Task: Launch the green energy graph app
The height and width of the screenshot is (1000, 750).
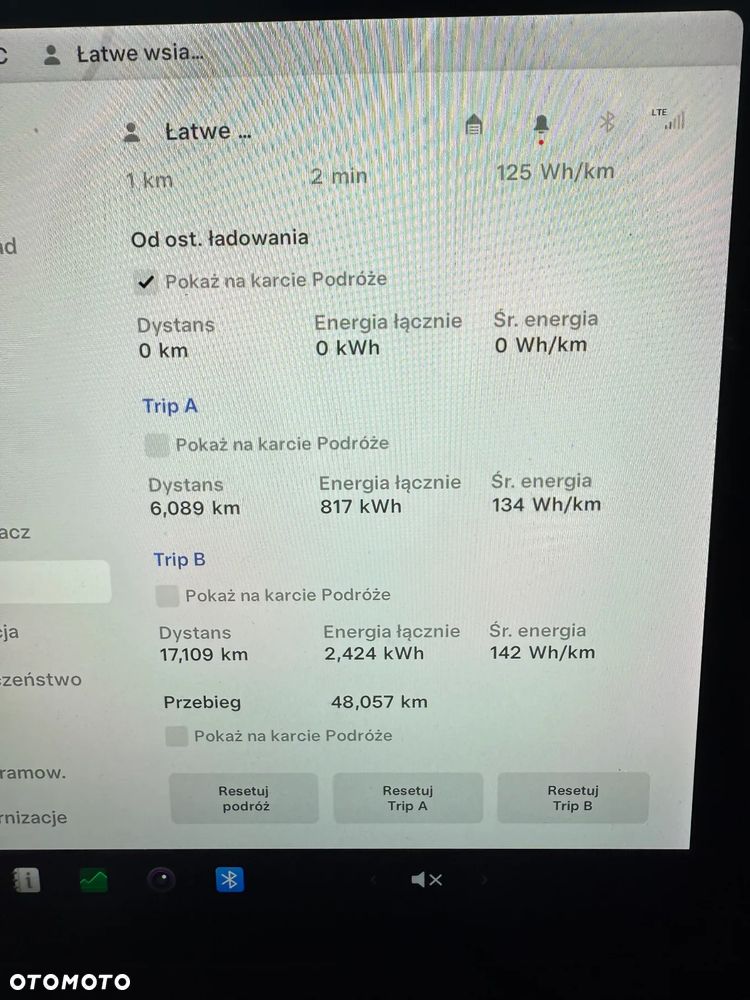Action: [x=94, y=880]
